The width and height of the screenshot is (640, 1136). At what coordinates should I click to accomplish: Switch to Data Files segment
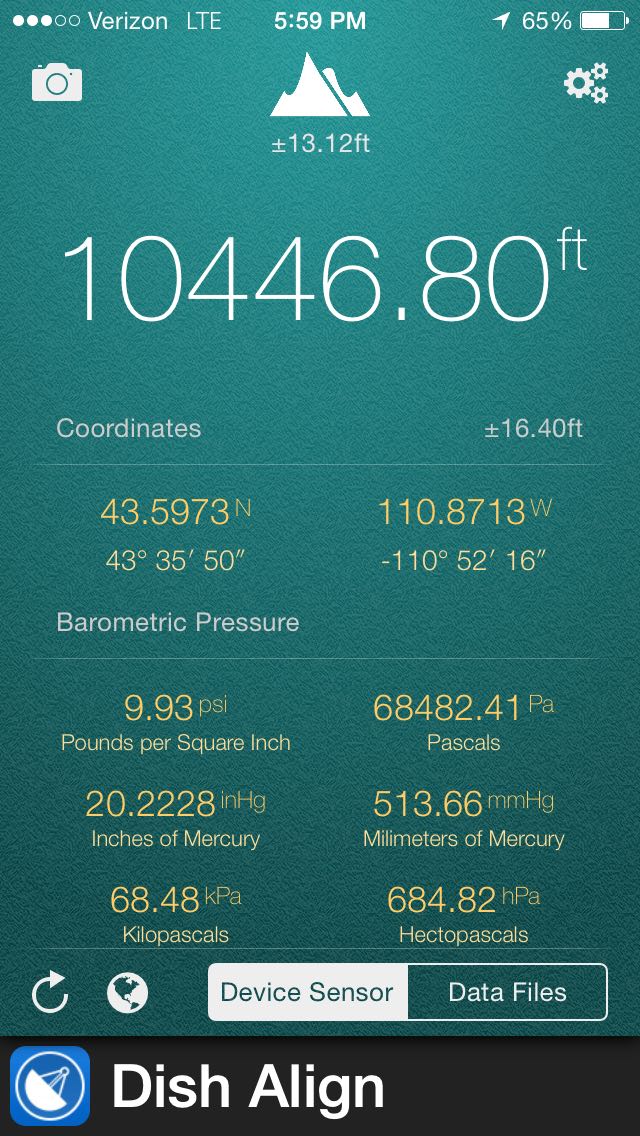507,992
